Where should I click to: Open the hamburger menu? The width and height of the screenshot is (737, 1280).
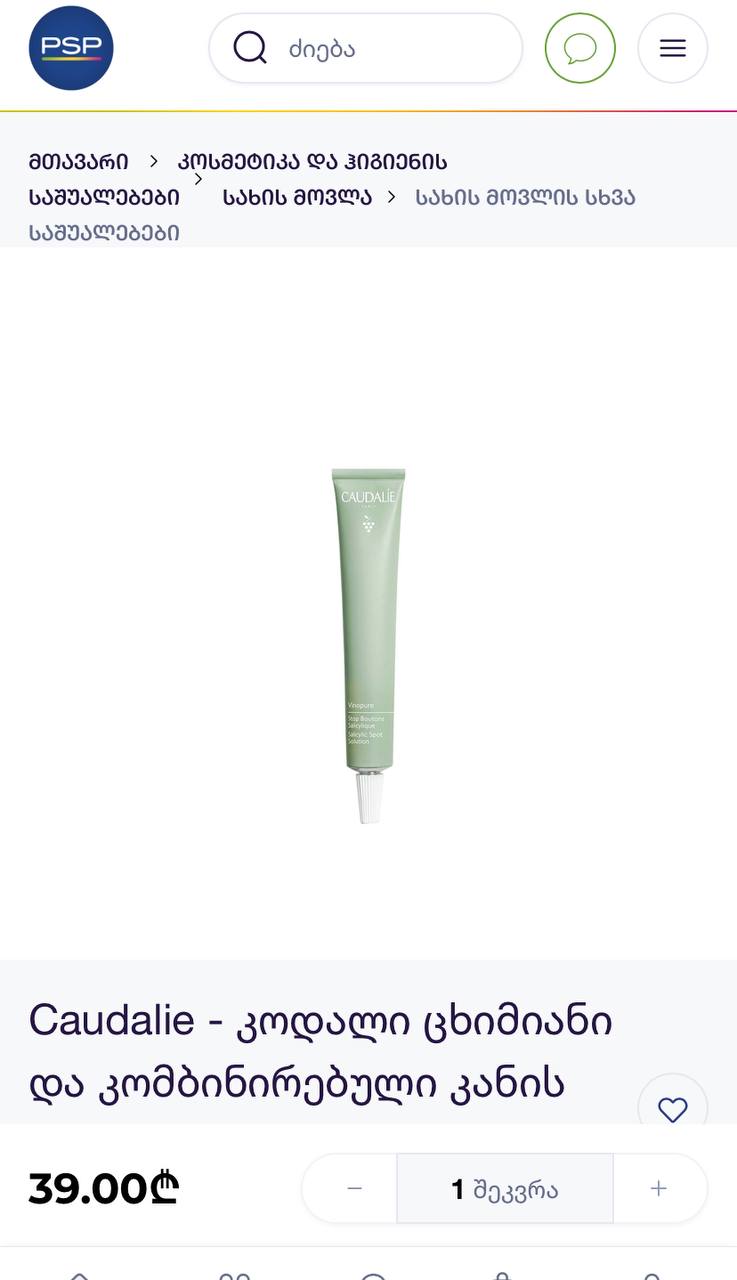[x=673, y=48]
